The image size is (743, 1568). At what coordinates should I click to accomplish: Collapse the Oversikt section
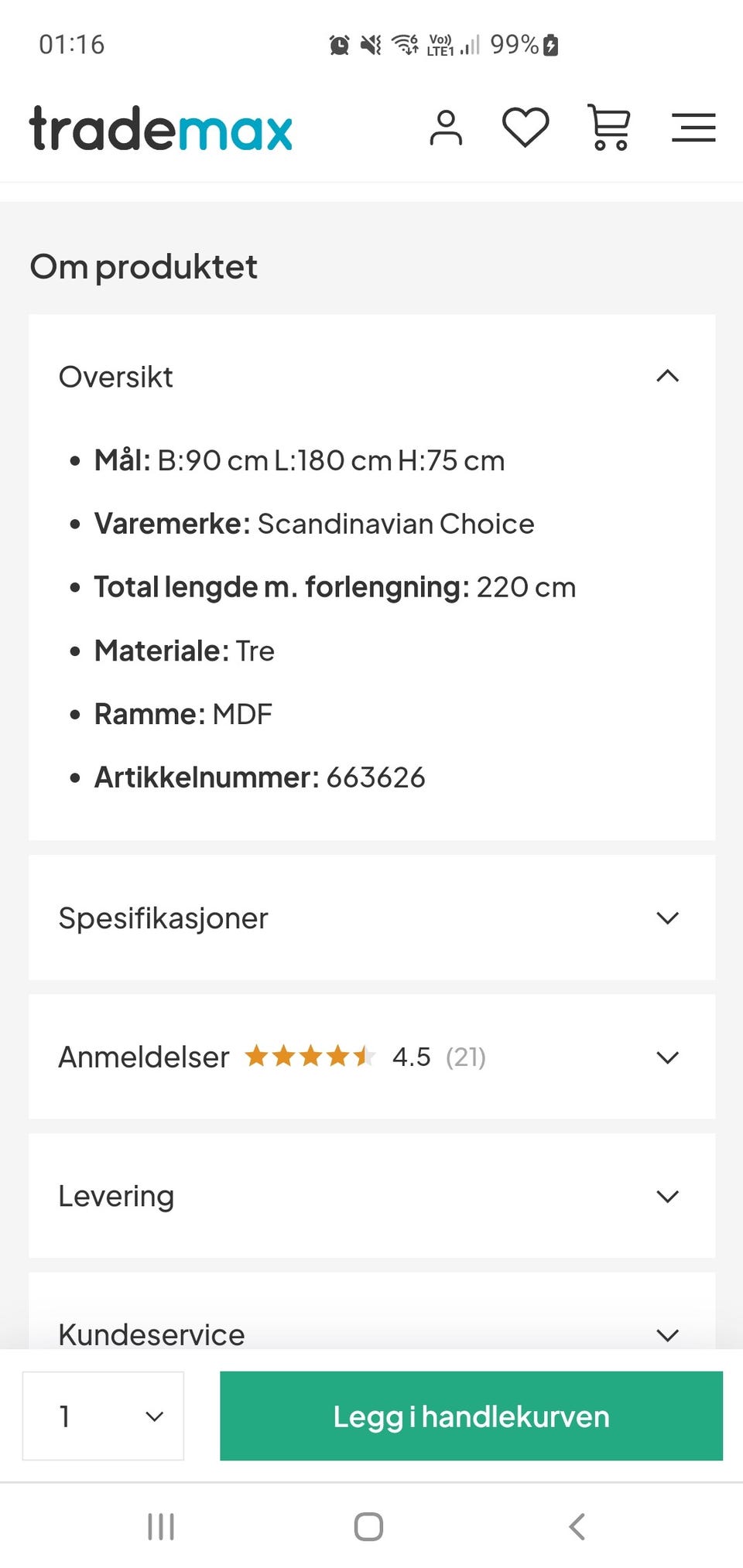point(667,377)
